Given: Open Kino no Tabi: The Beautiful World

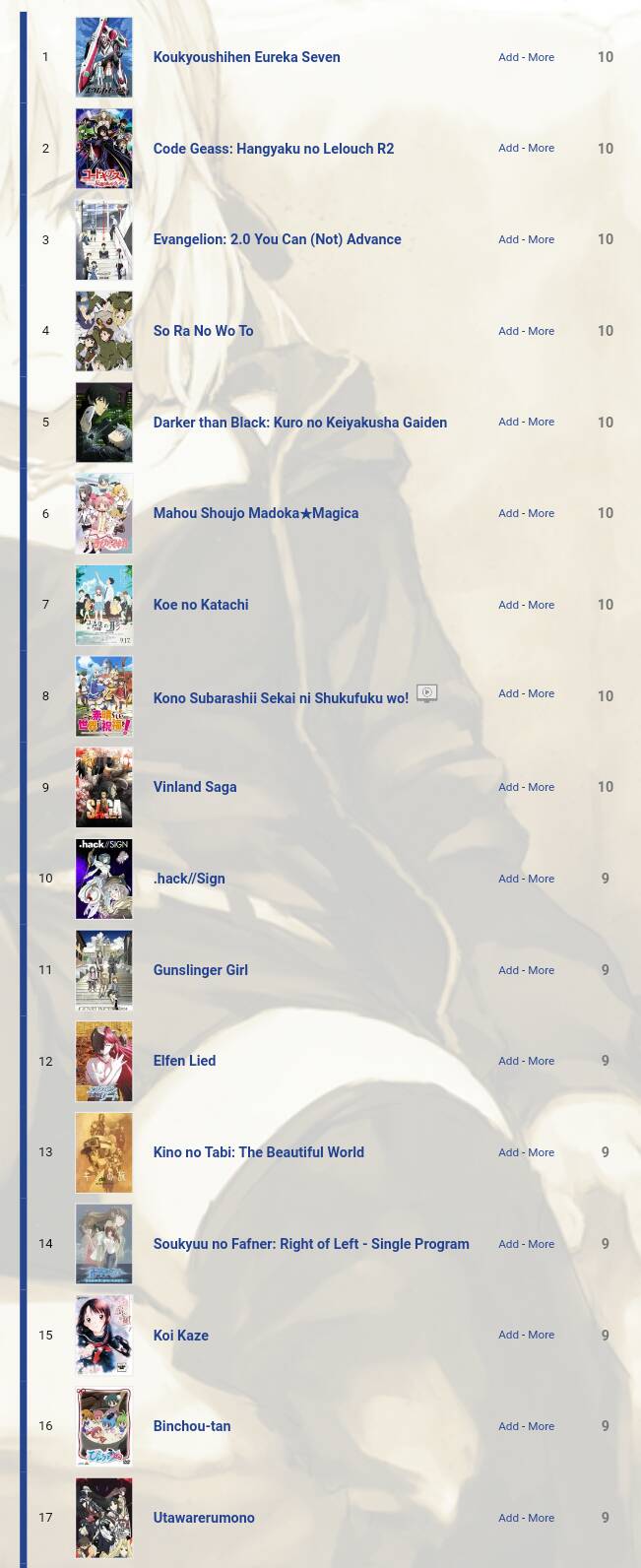Looking at the screenshot, I should (258, 1152).
